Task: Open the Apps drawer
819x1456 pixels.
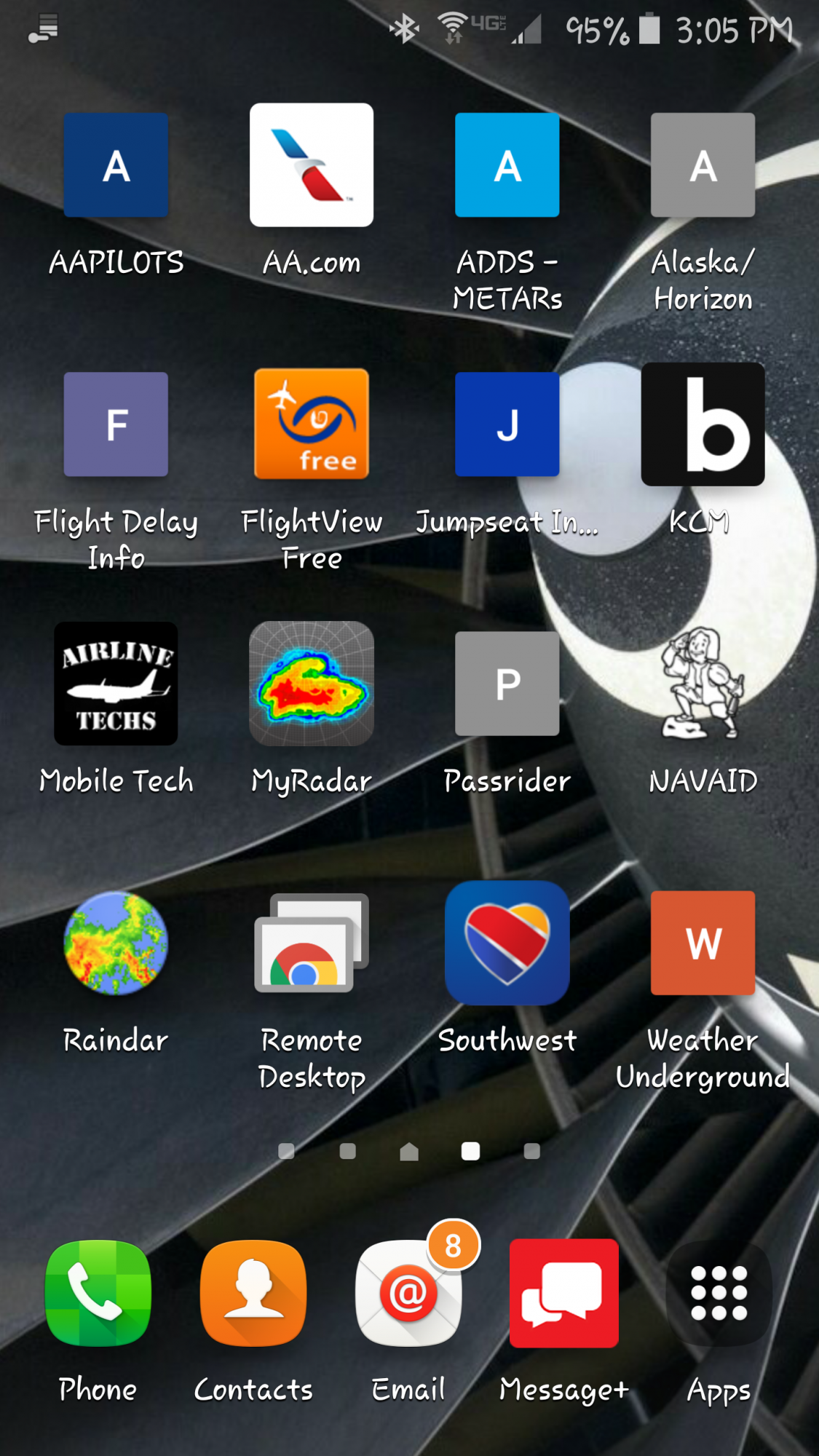Action: click(719, 1294)
